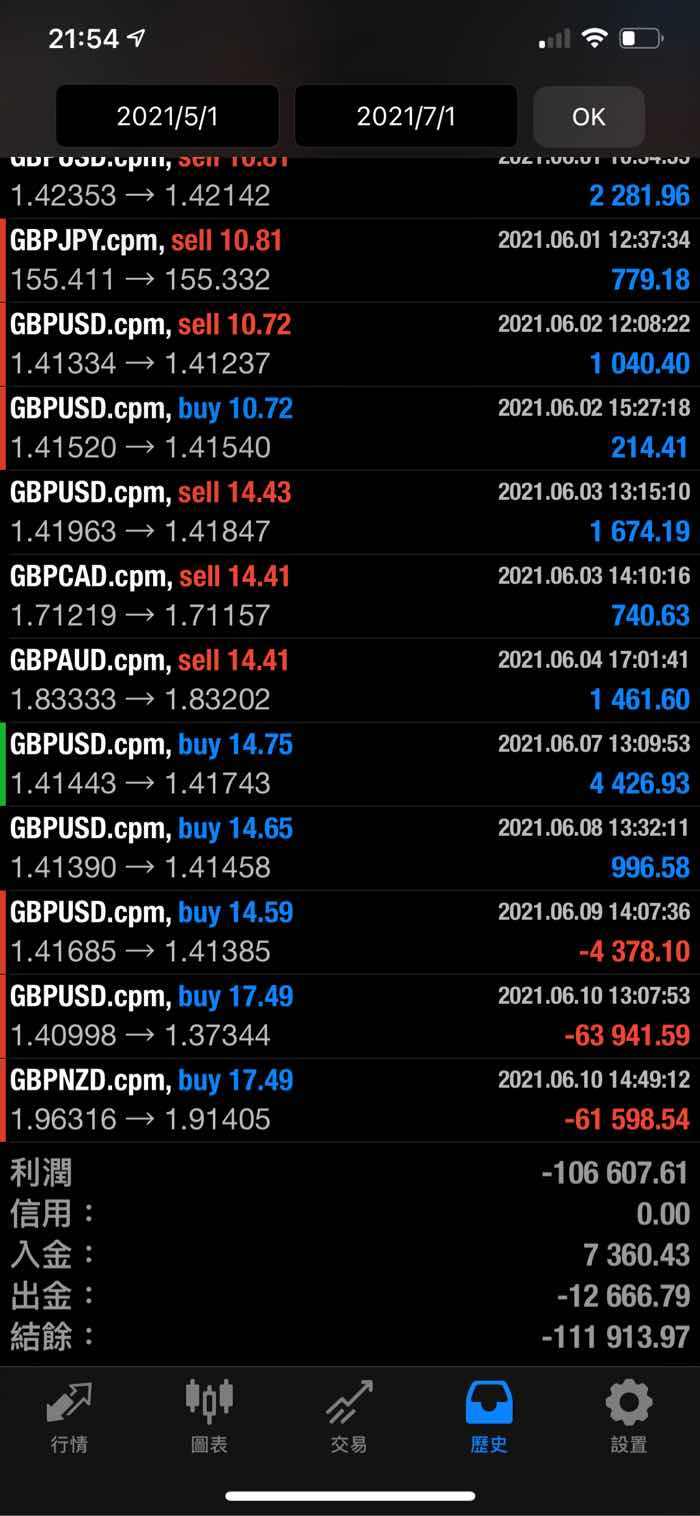Show the GBPUSD.cpm buy 14.65 trade
Viewport: 700px width, 1516px height.
click(x=350, y=848)
